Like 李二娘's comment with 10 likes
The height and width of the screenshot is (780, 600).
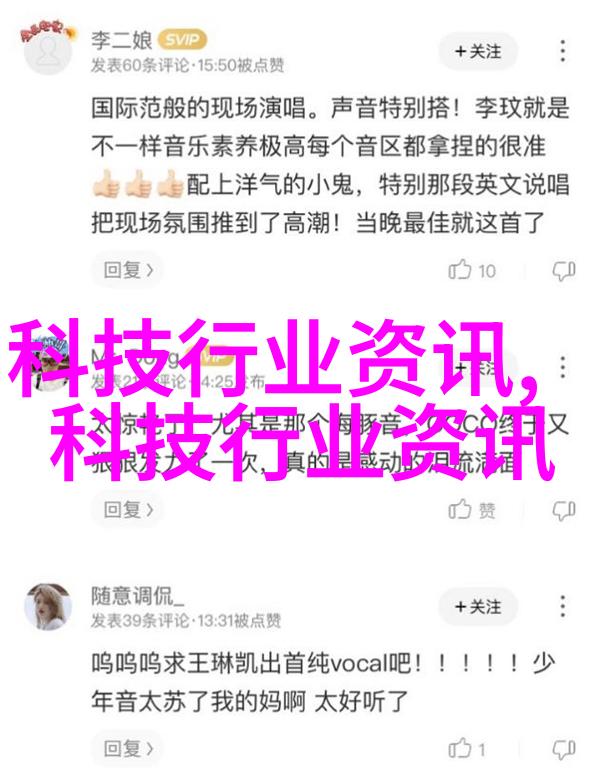point(472,269)
